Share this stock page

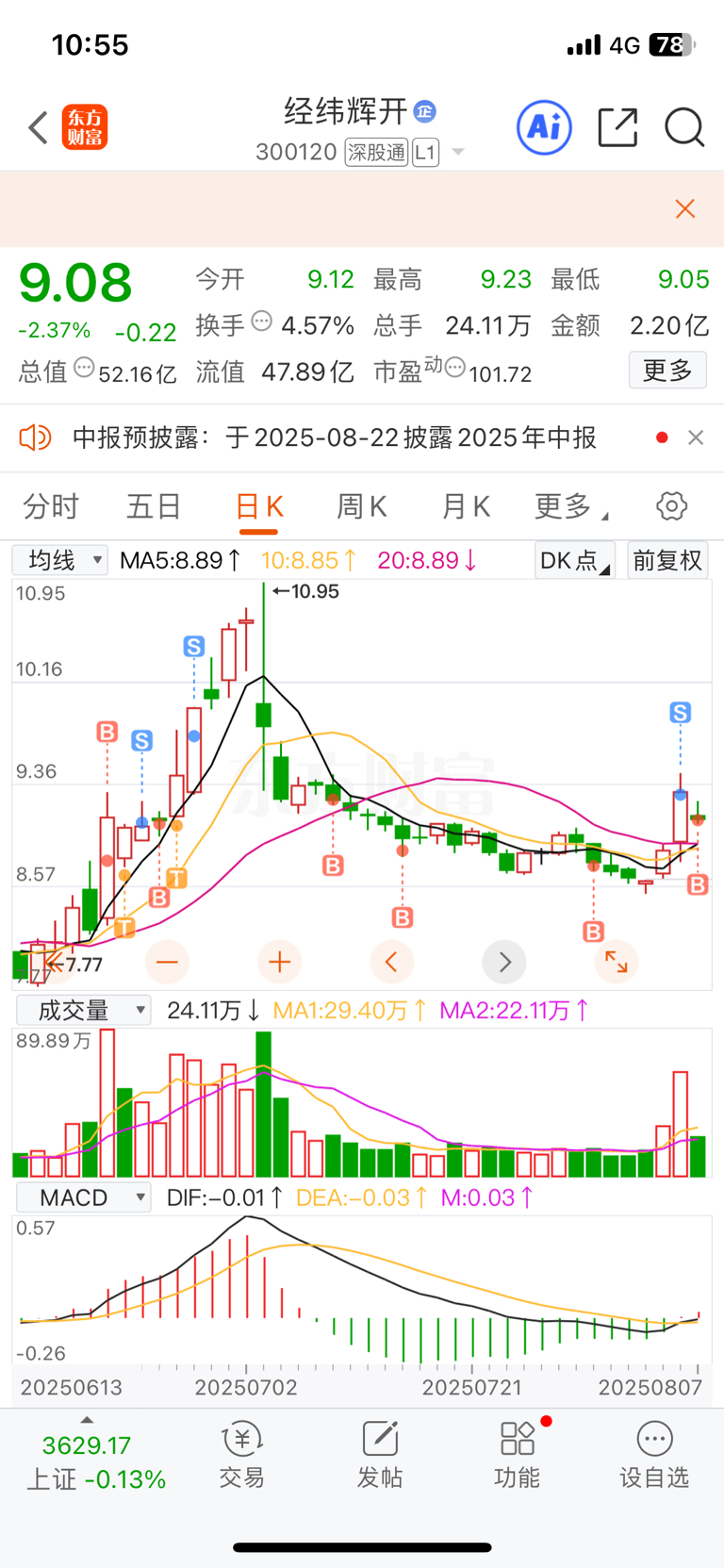coord(618,127)
